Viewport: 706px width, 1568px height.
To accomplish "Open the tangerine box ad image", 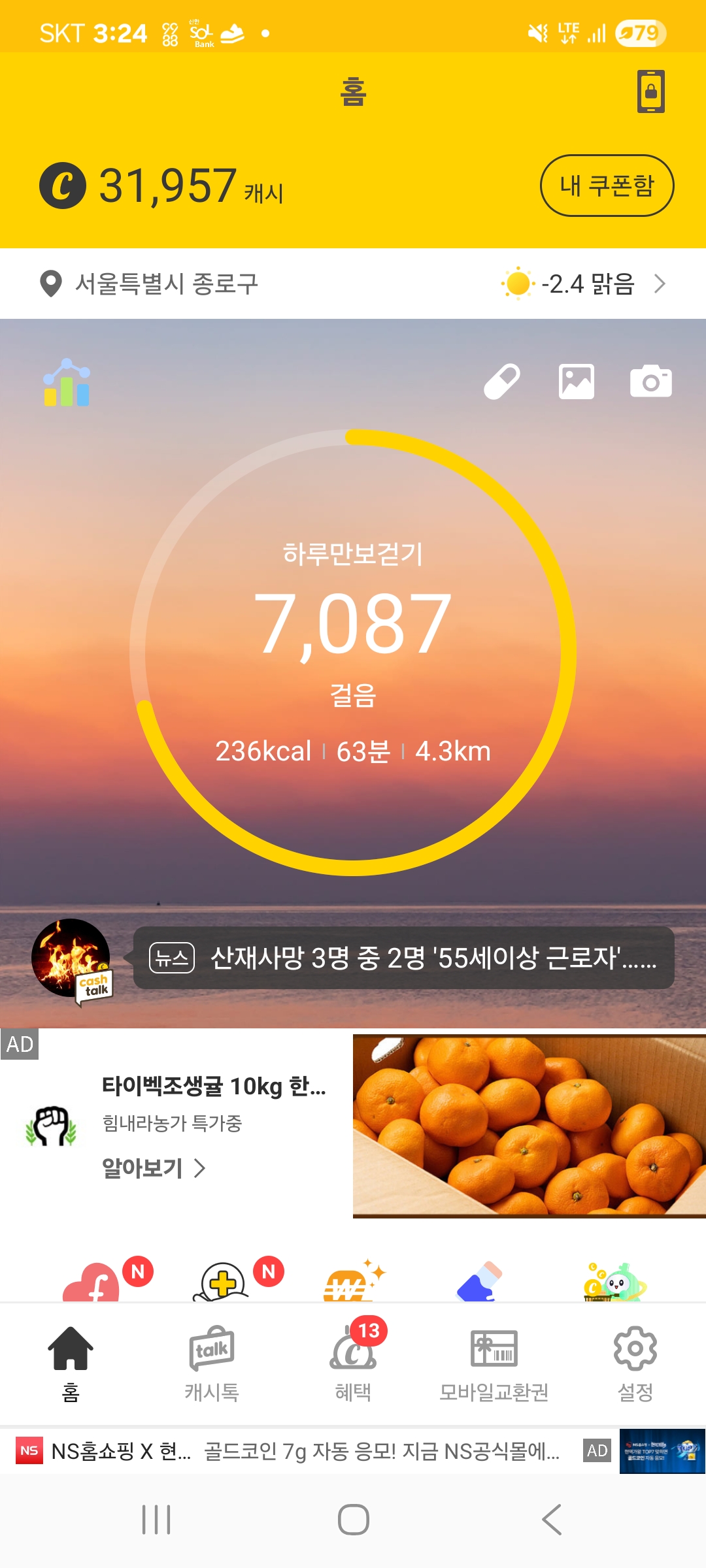I will (529, 1126).
